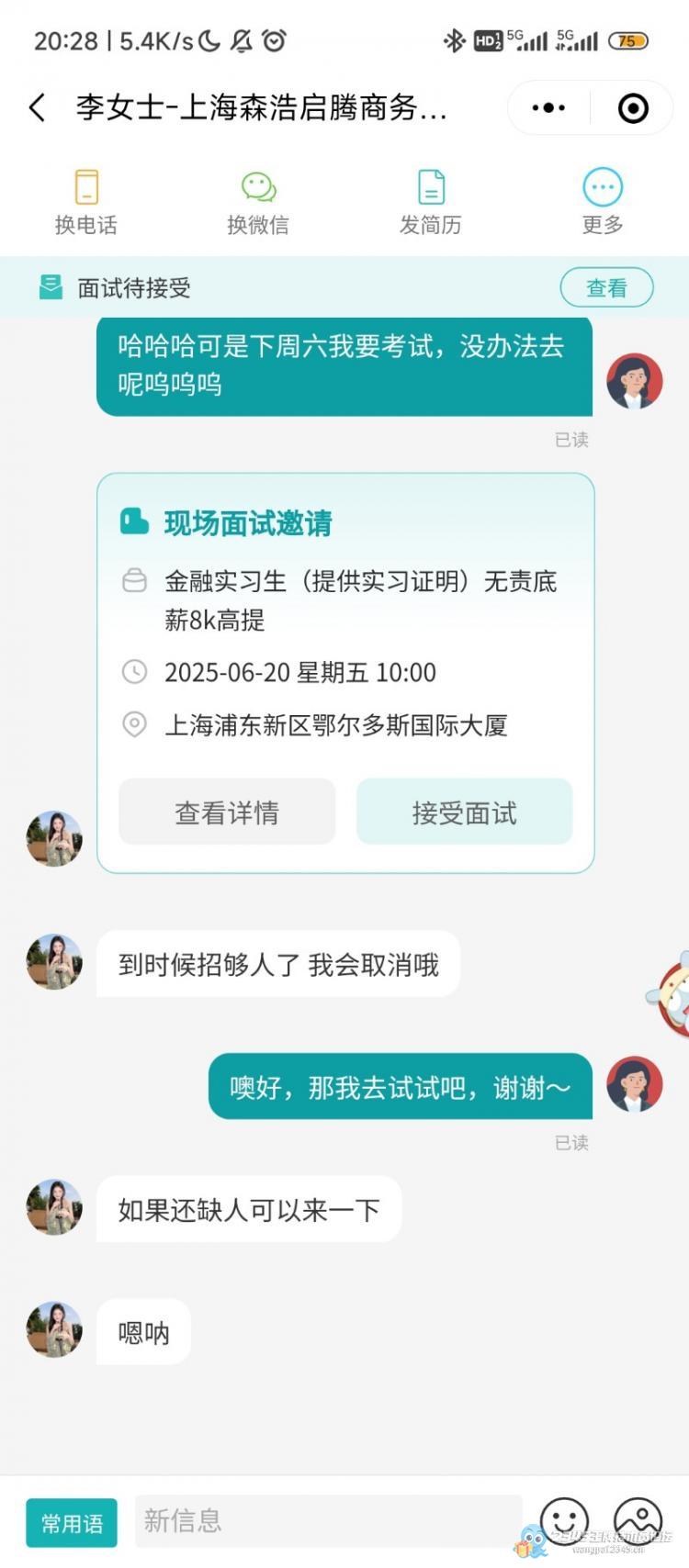The width and height of the screenshot is (689, 1568).
Task: Open the 常用语 quick phrases
Action: click(x=72, y=1523)
